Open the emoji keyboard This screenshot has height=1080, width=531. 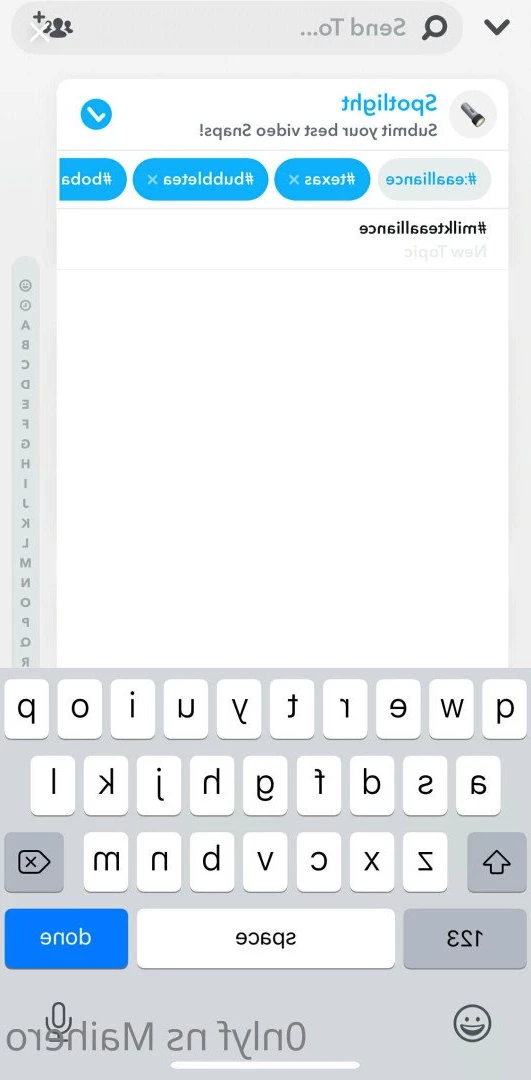[472, 1022]
